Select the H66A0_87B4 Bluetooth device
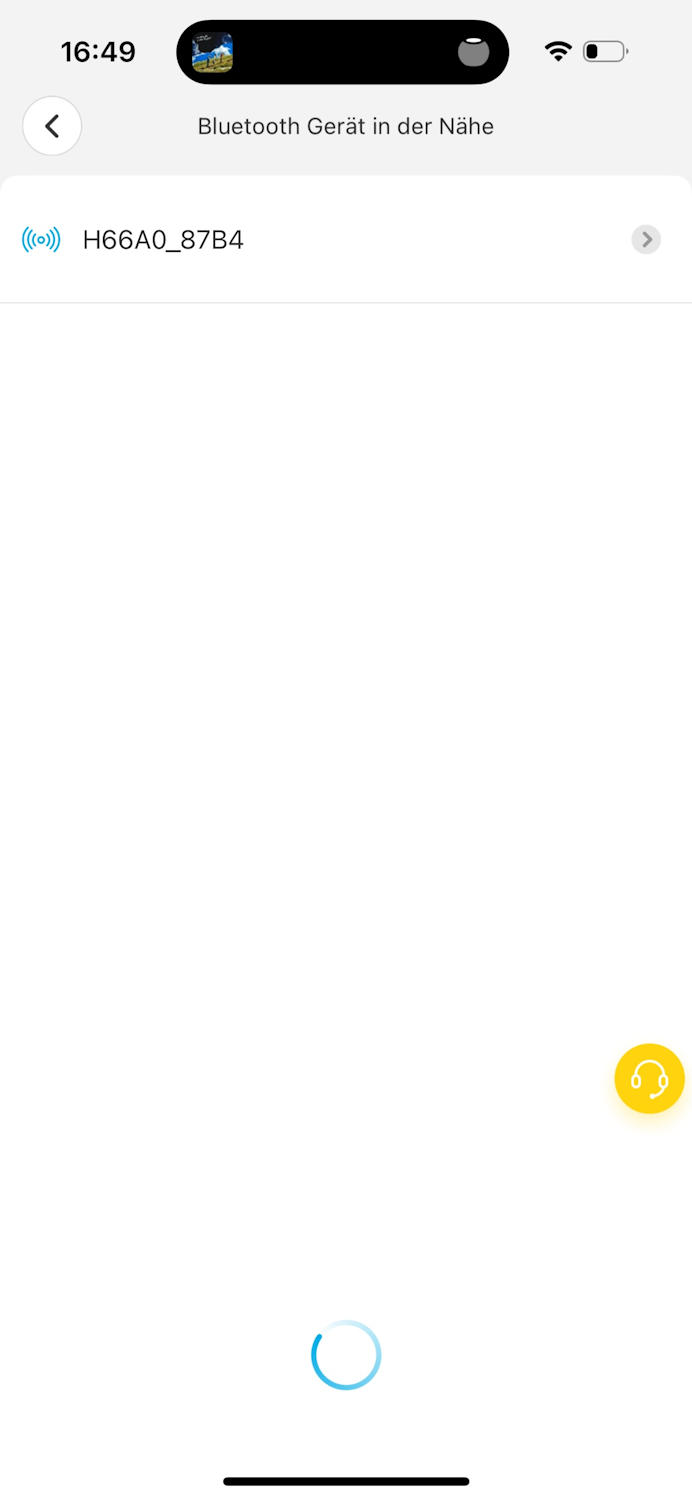The width and height of the screenshot is (692, 1500). point(345,240)
